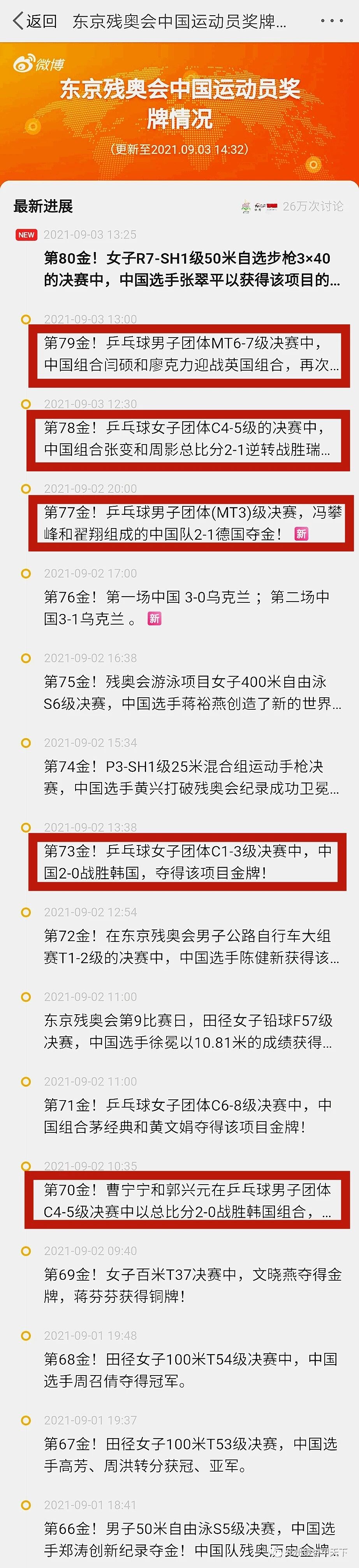The height and width of the screenshot is (1568, 359).
Task: Open the 第76金 China vs Ukraine entry
Action: point(187,607)
